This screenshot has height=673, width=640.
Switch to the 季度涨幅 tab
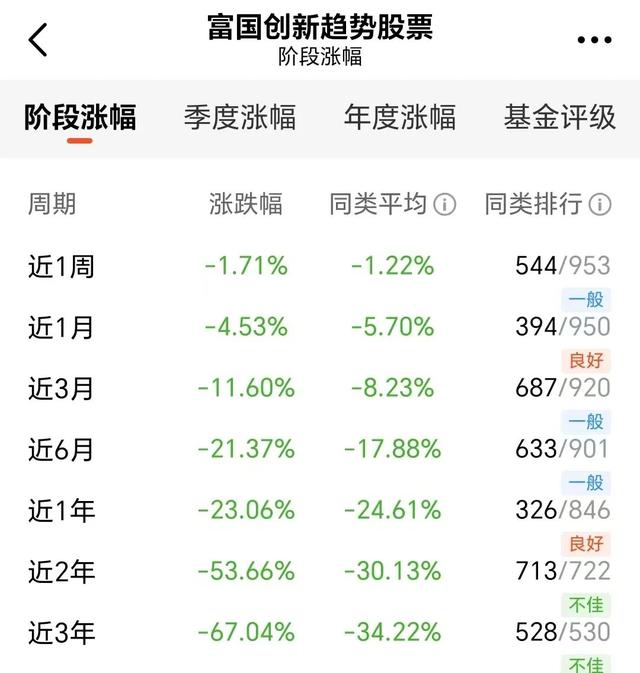240,118
